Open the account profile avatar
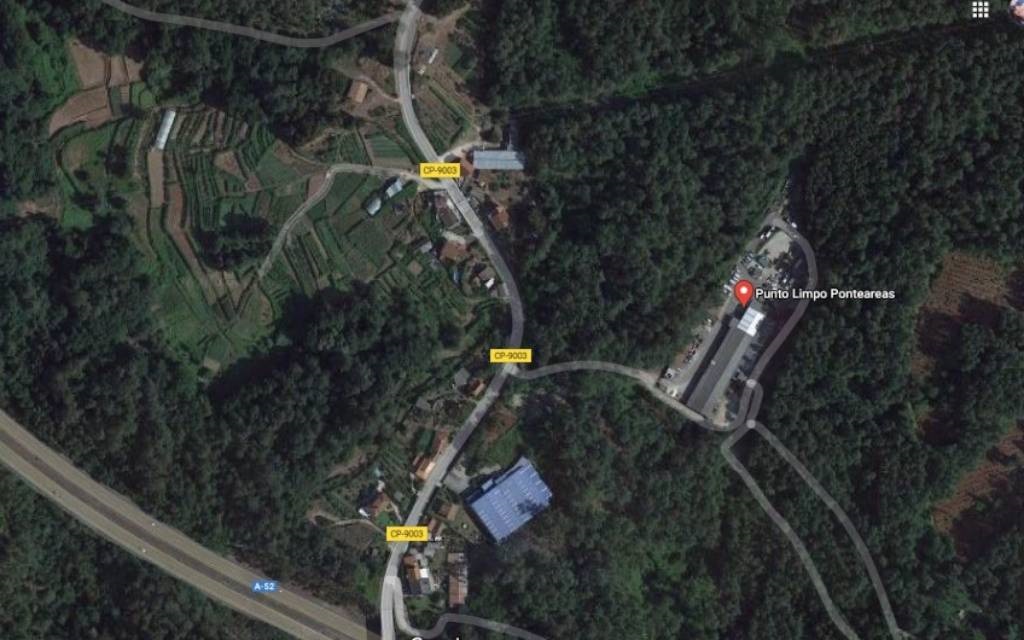The height and width of the screenshot is (640, 1024). (x=1018, y=8)
